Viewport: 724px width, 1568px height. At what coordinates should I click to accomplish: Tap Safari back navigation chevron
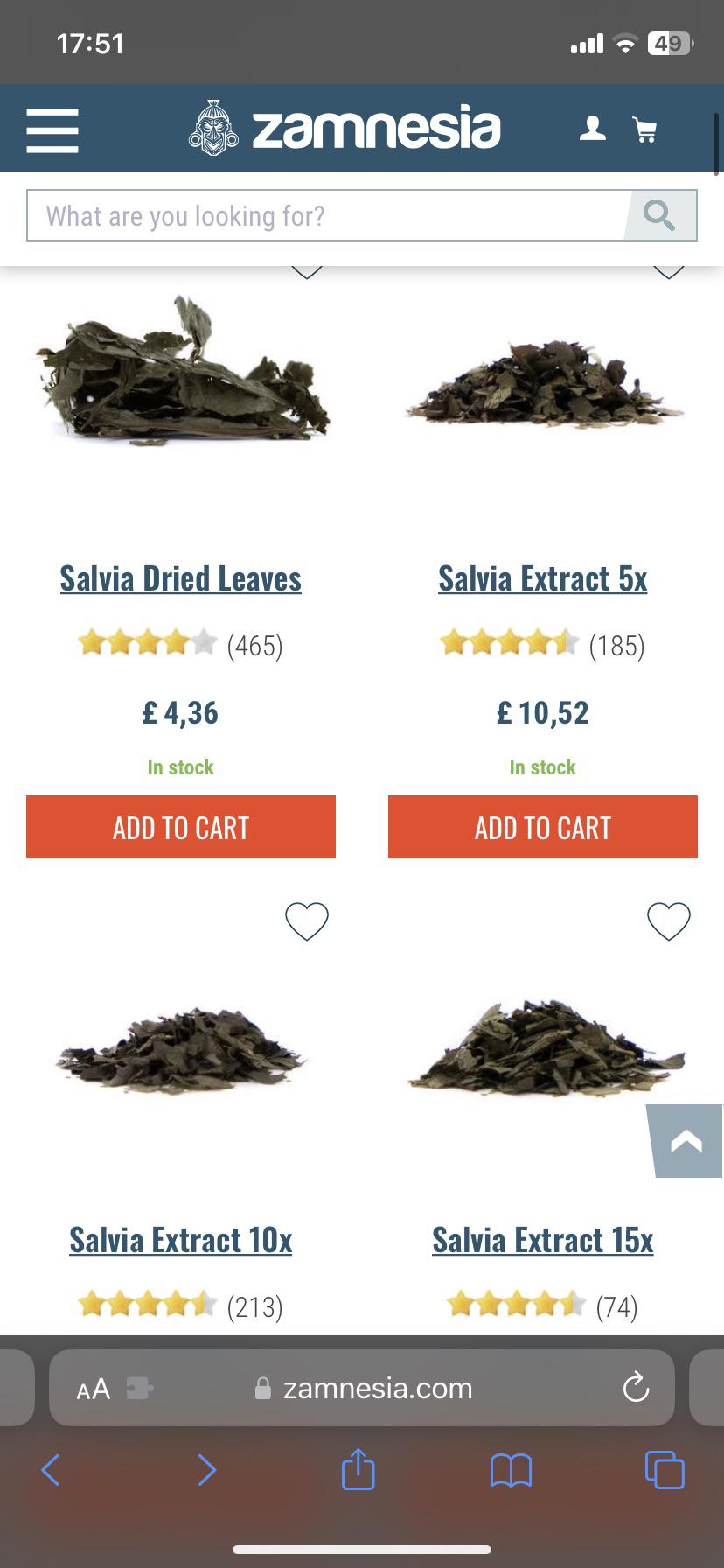[50, 1470]
